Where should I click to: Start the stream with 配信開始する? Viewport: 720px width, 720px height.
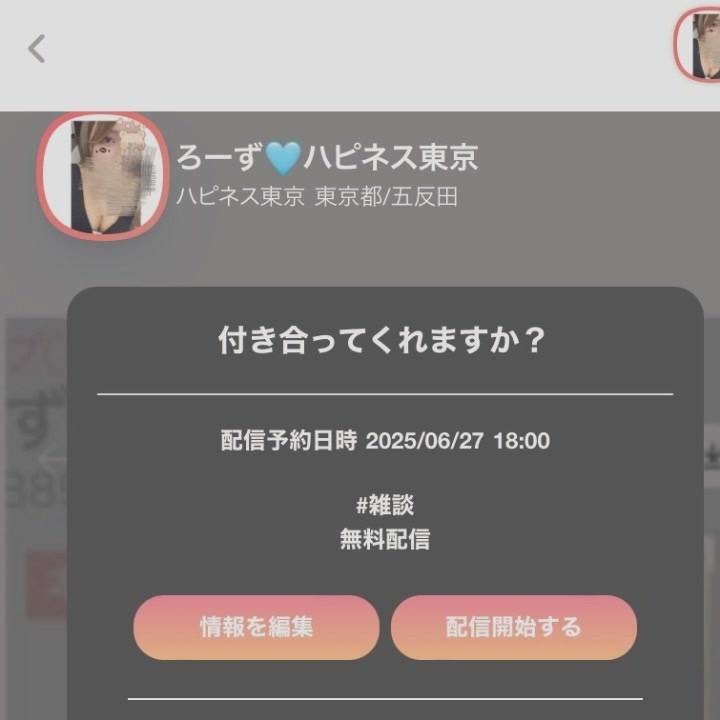pyautogui.click(x=513, y=627)
